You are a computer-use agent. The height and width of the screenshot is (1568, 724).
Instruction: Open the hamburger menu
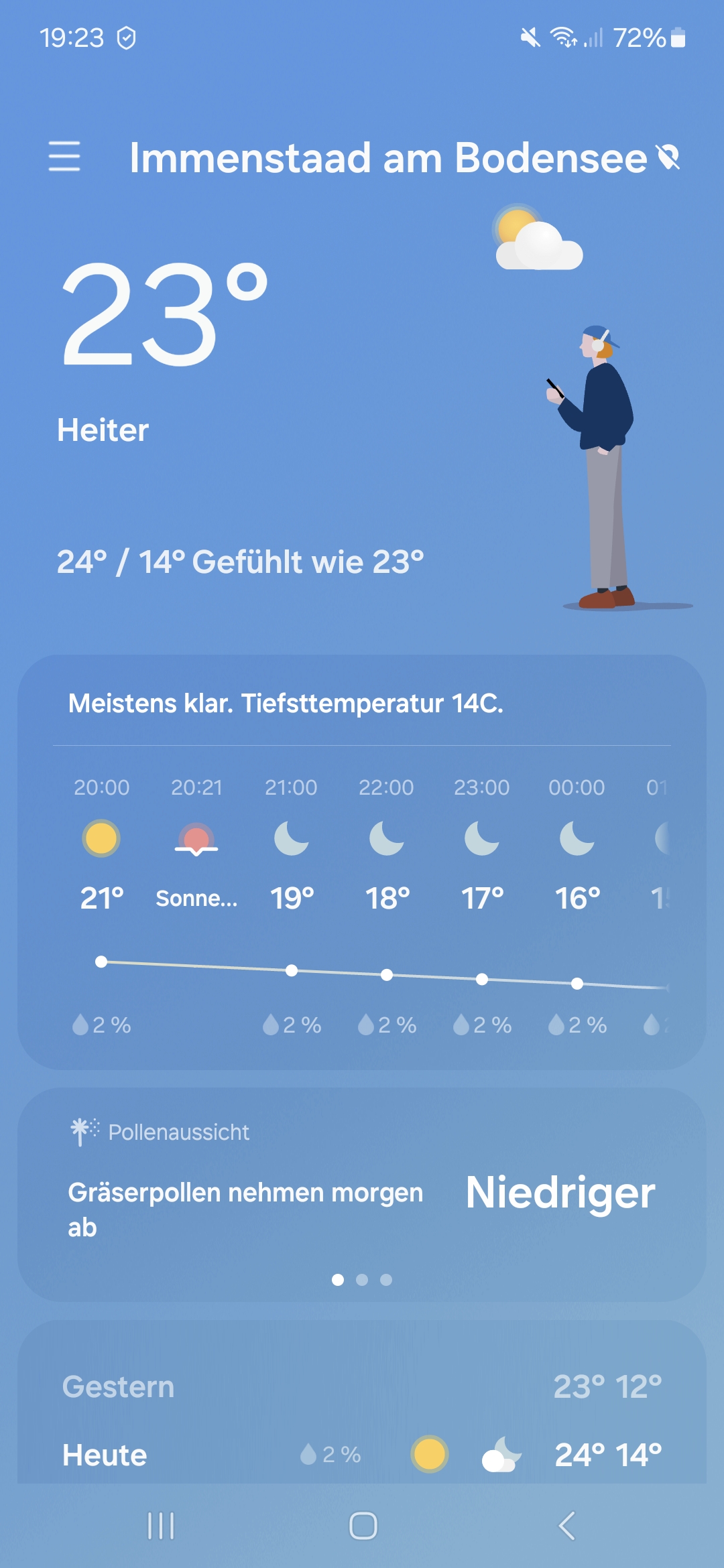coord(64,156)
